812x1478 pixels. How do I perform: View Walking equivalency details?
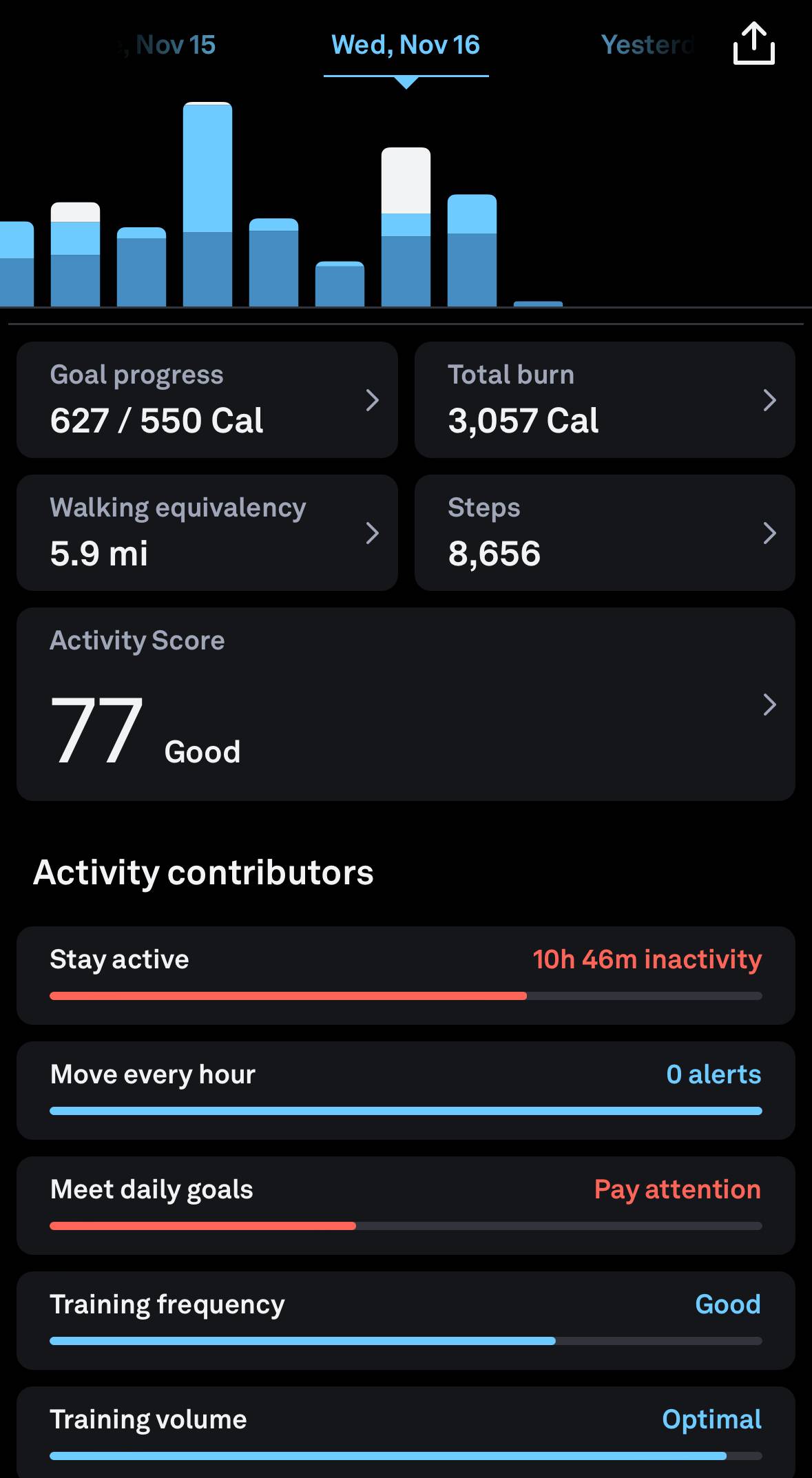tap(207, 532)
